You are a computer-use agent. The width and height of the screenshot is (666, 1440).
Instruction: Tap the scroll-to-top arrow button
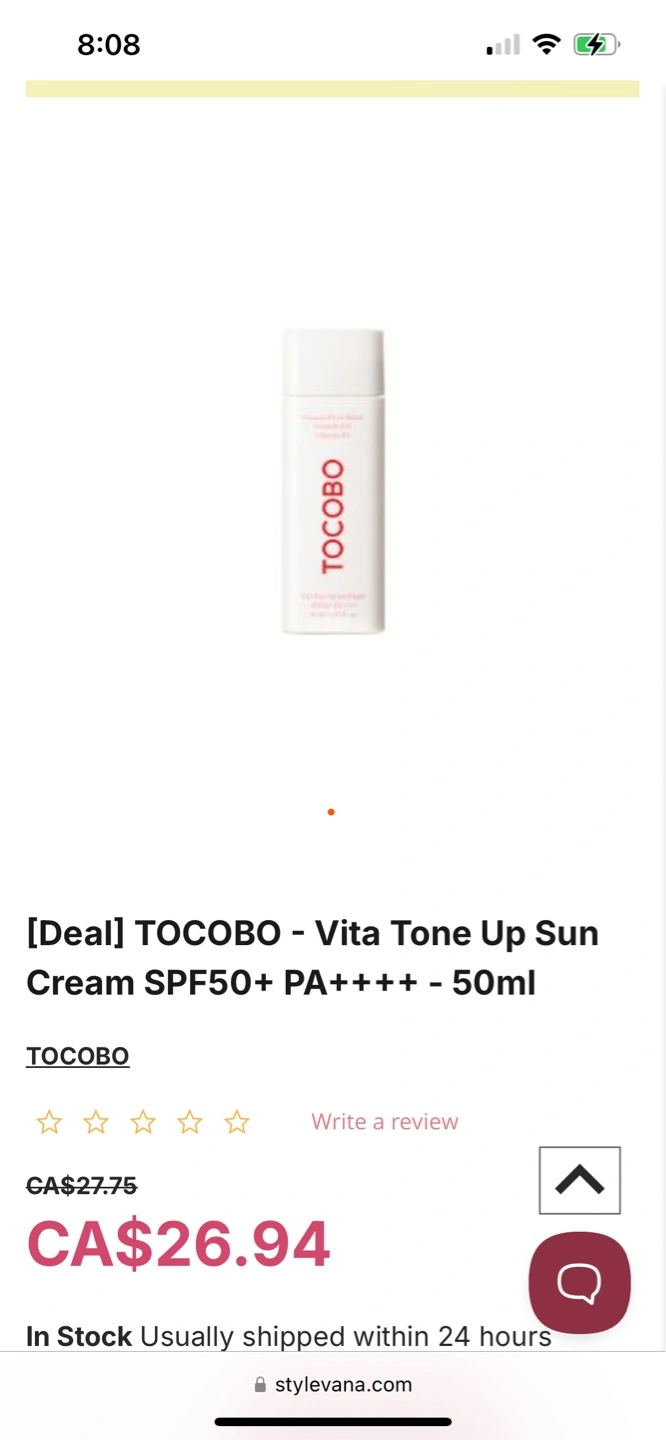coord(580,1181)
